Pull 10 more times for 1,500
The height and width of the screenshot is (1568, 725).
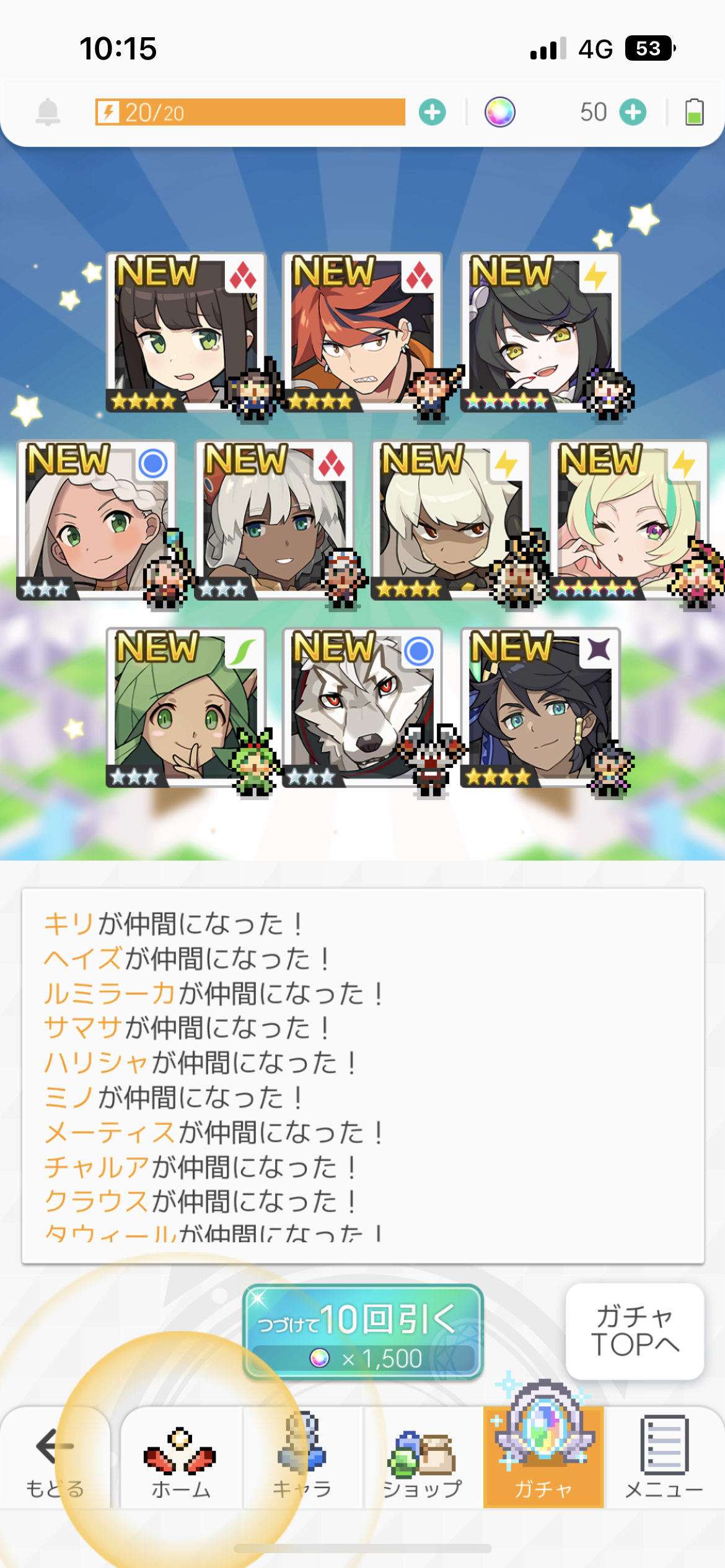tap(362, 1331)
